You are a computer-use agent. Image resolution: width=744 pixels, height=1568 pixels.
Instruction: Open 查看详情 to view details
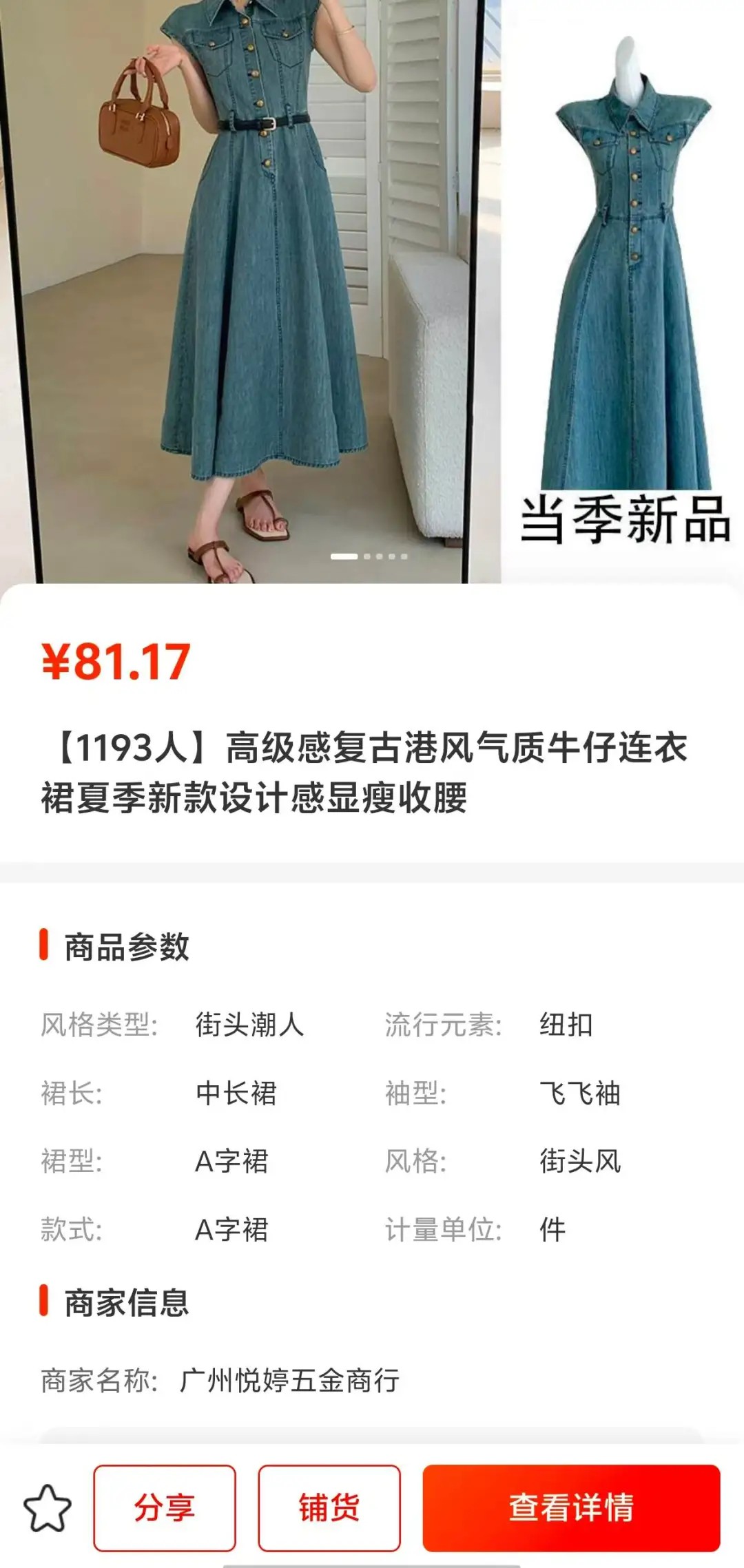click(571, 1507)
